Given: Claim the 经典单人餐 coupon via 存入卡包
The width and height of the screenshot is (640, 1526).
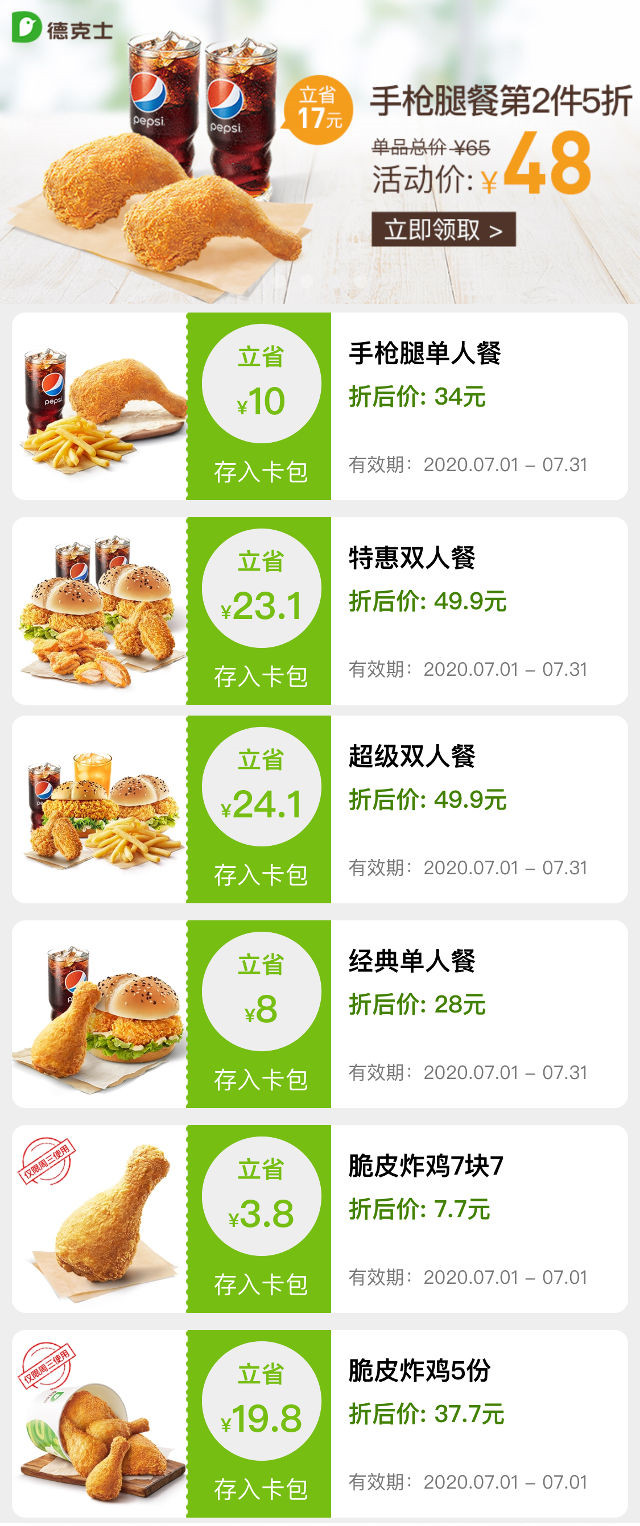Looking at the screenshot, I should pyautogui.click(x=261, y=1080).
